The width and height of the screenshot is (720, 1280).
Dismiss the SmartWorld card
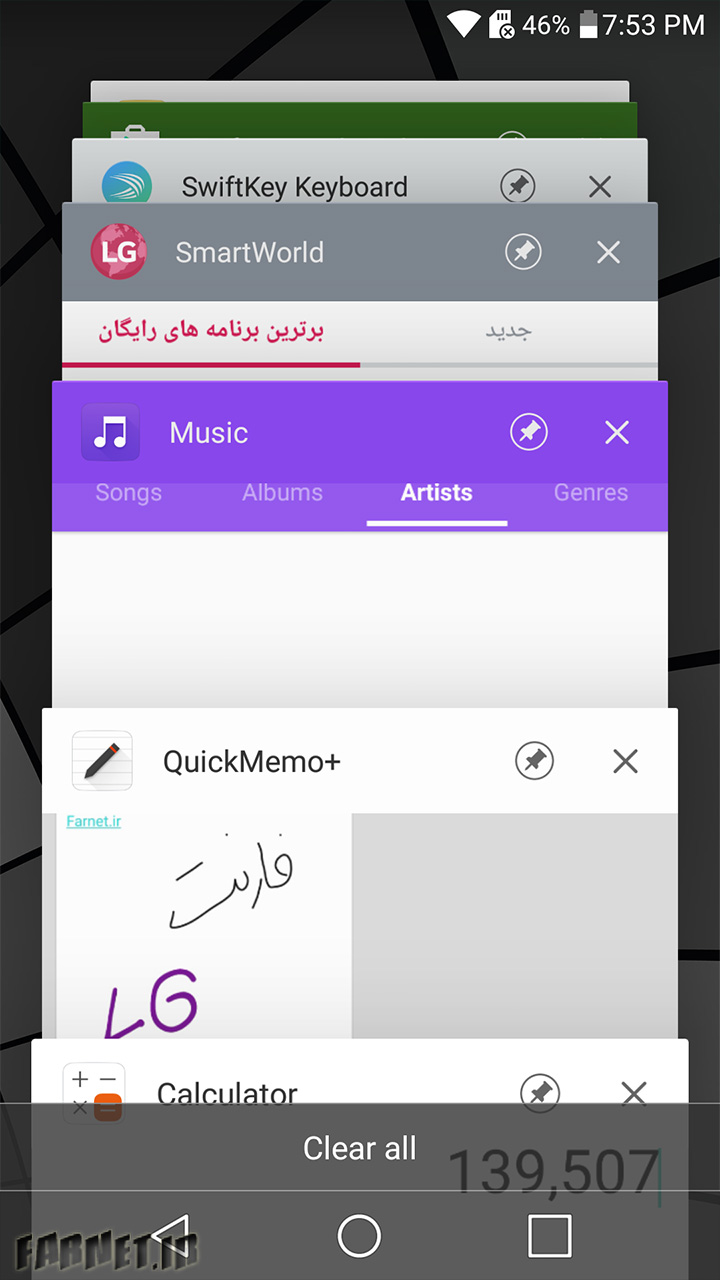click(x=608, y=252)
